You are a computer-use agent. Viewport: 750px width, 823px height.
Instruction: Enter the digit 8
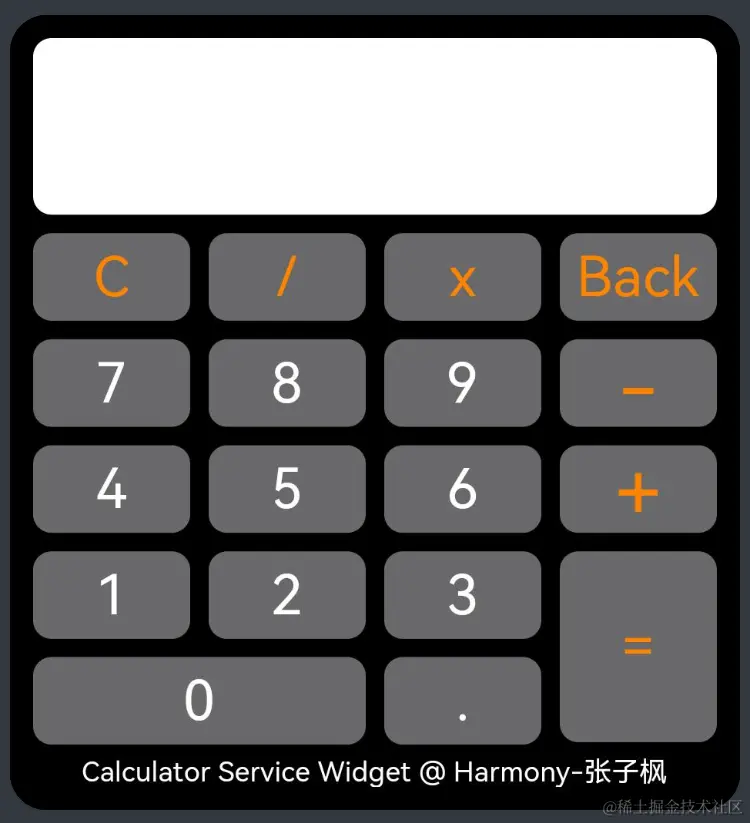pos(287,383)
